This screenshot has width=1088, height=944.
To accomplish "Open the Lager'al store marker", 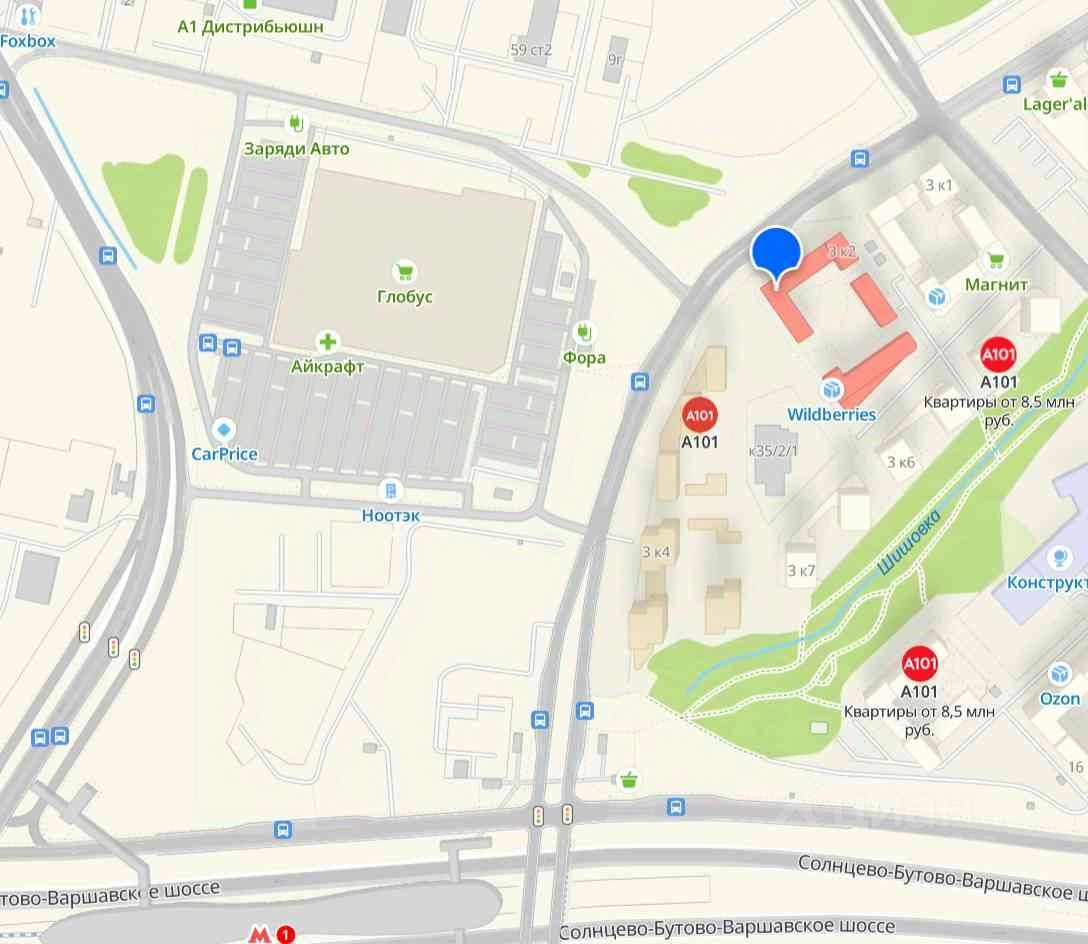I will 1057,80.
